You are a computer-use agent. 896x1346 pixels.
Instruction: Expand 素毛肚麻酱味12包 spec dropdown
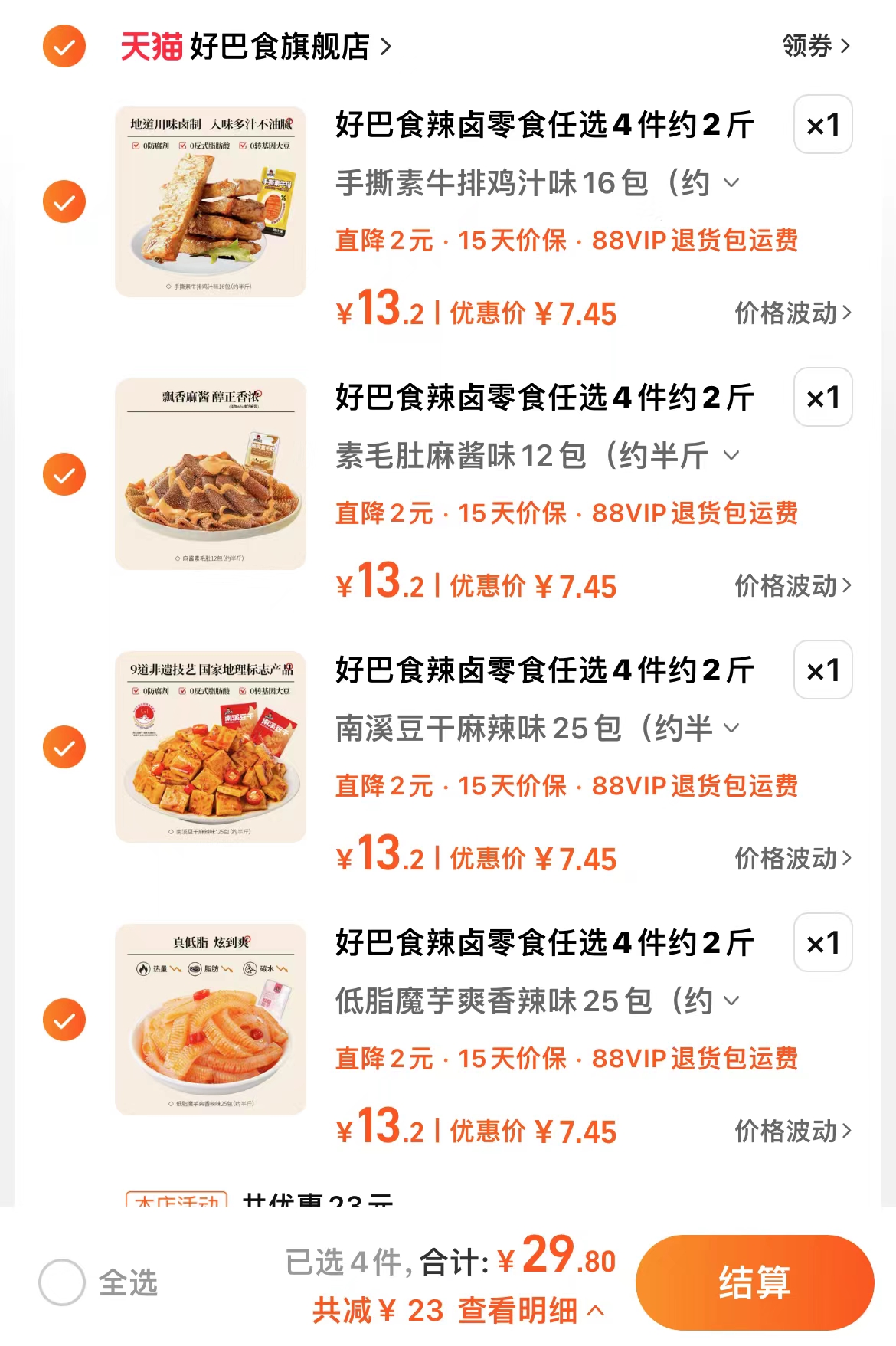point(733,456)
